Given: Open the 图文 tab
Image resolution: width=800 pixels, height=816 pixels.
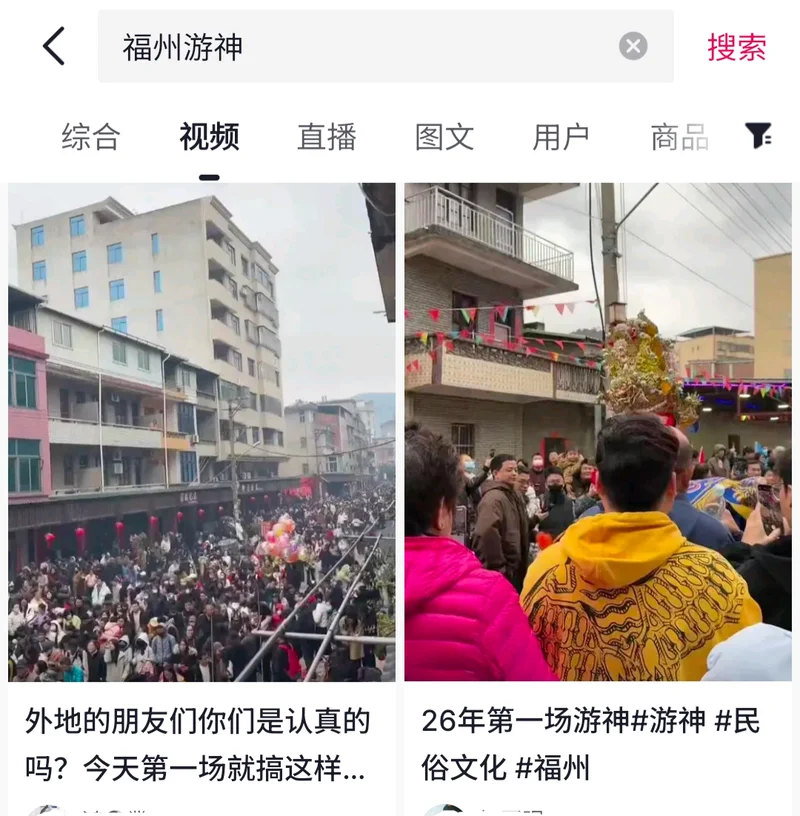Looking at the screenshot, I should [x=445, y=137].
